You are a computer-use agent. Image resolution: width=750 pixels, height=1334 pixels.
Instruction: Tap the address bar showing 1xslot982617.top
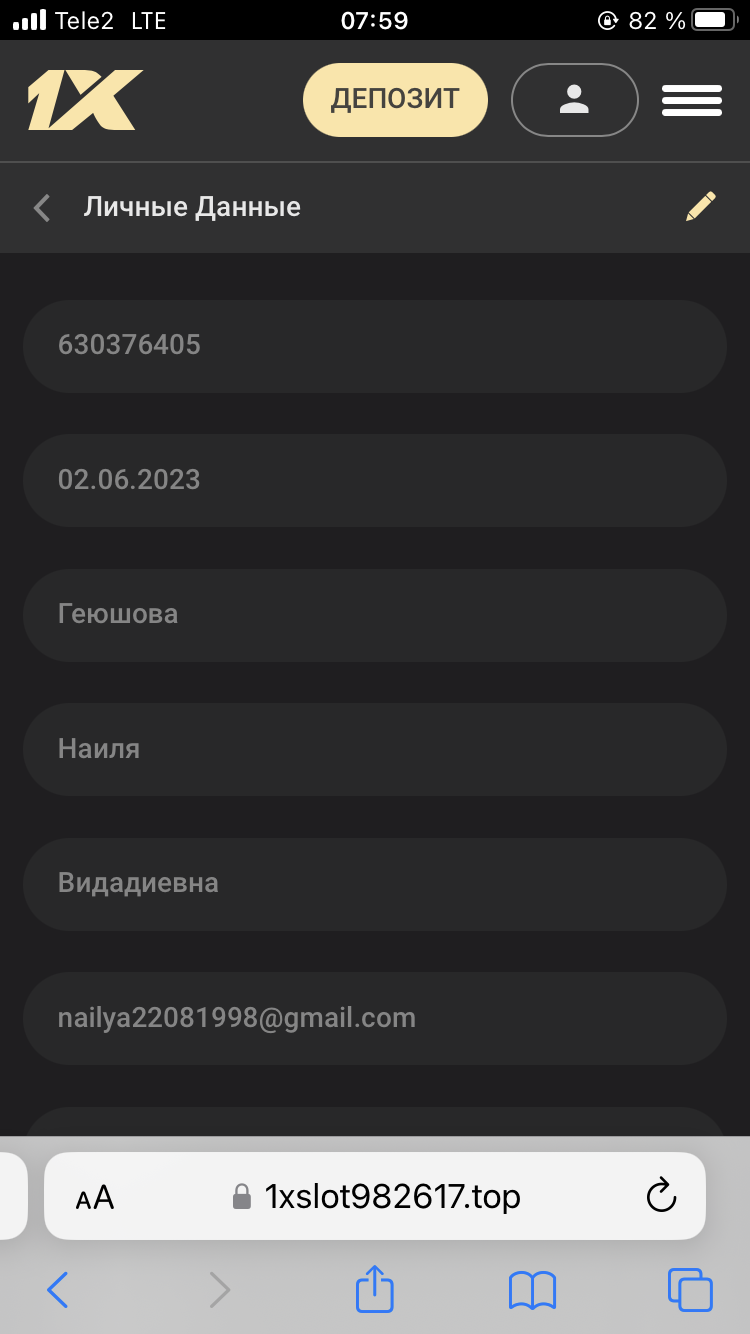[x=392, y=1196]
